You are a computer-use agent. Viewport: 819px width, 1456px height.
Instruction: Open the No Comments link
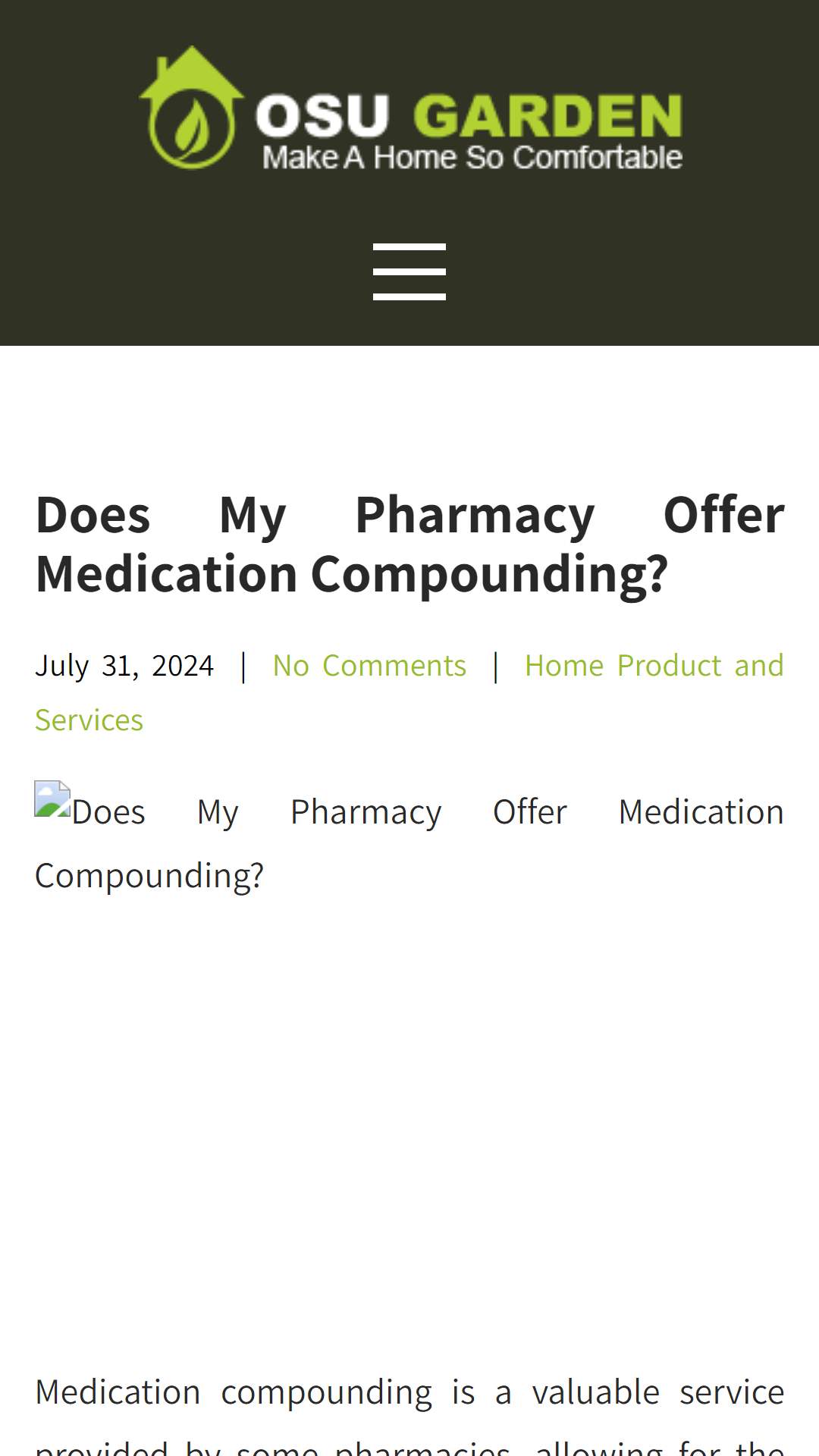(369, 665)
